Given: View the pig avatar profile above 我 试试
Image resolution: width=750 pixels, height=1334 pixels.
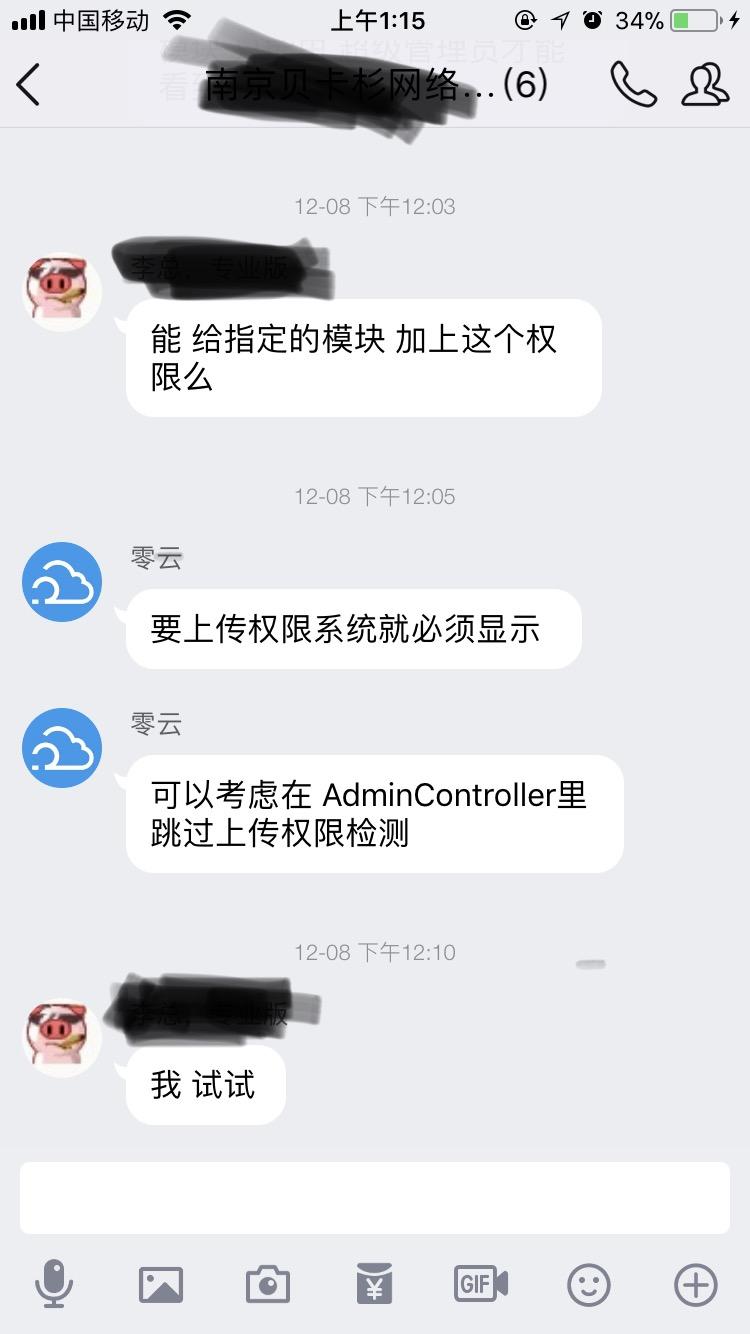Looking at the screenshot, I should (62, 1036).
